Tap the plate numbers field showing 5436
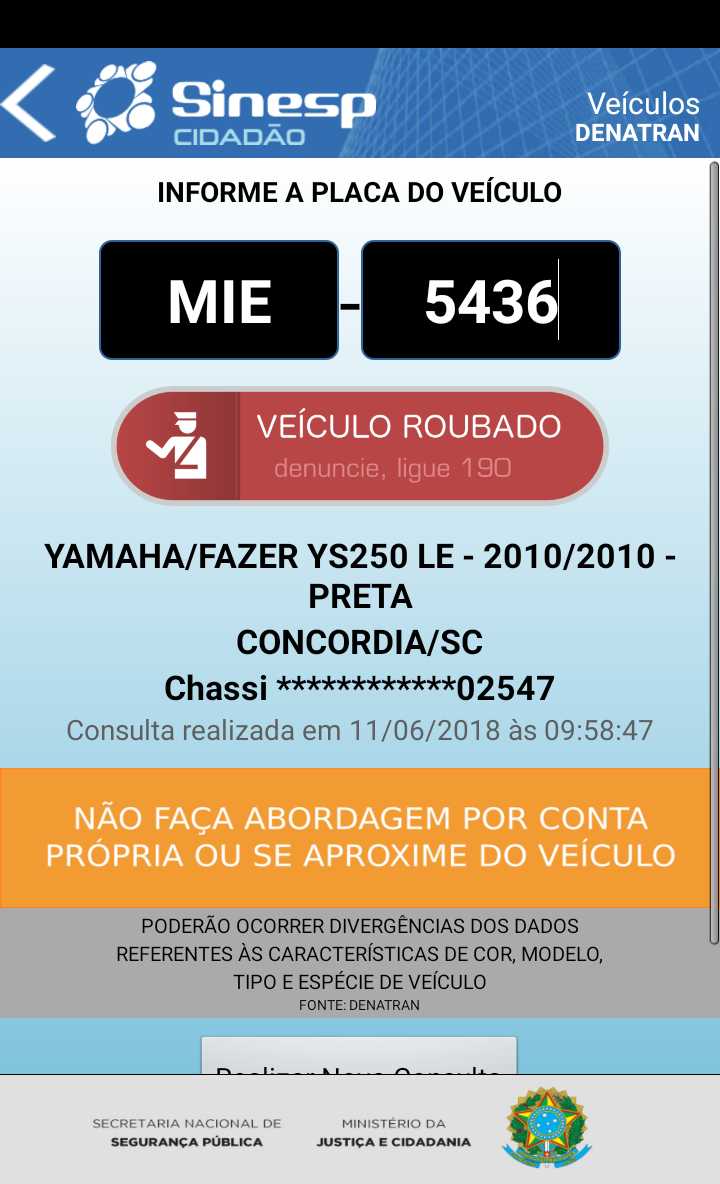Image resolution: width=720 pixels, height=1184 pixels. (490, 299)
